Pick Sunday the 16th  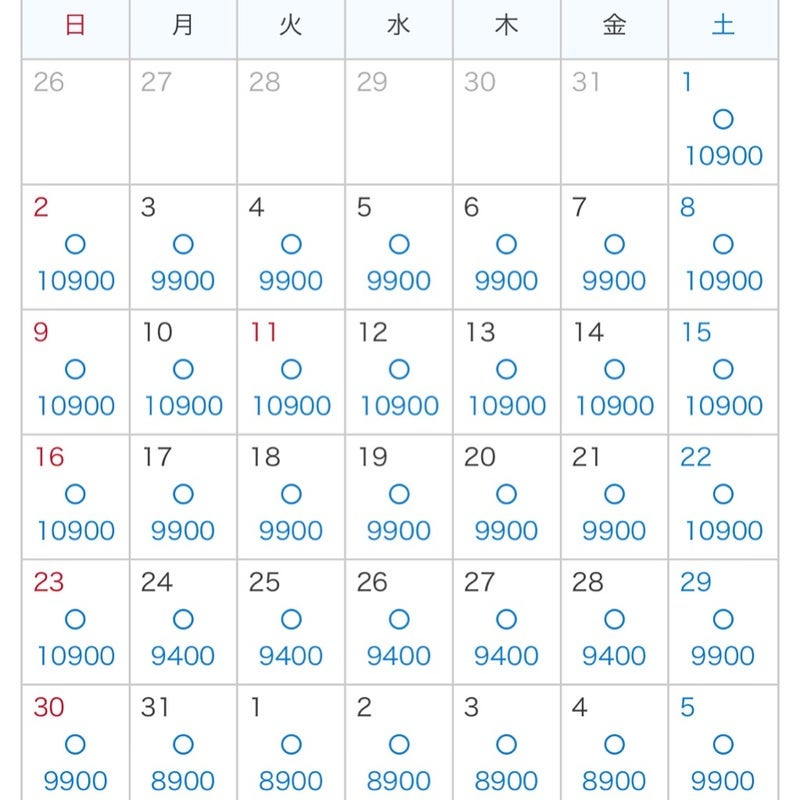[76, 497]
